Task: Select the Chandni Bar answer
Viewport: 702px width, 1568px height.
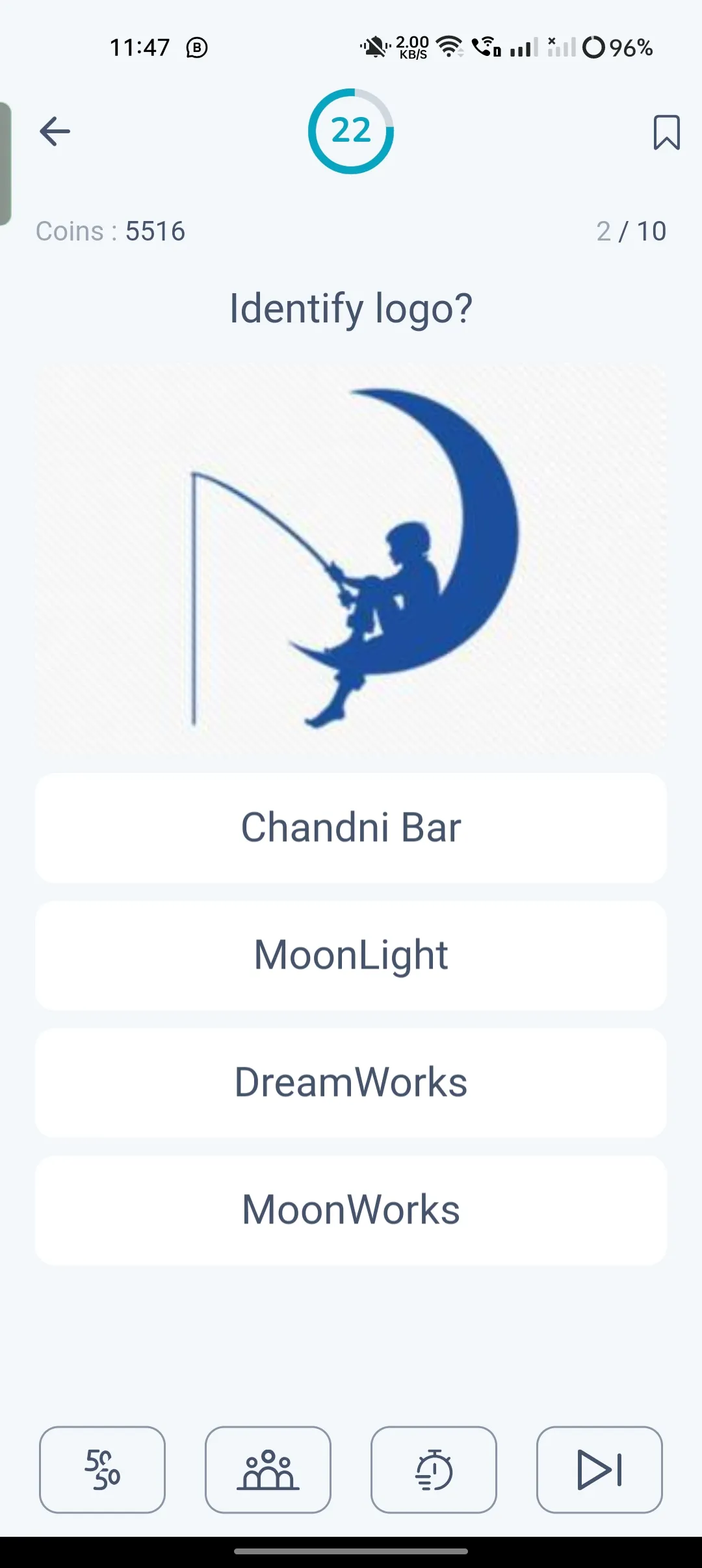Action: tap(351, 828)
